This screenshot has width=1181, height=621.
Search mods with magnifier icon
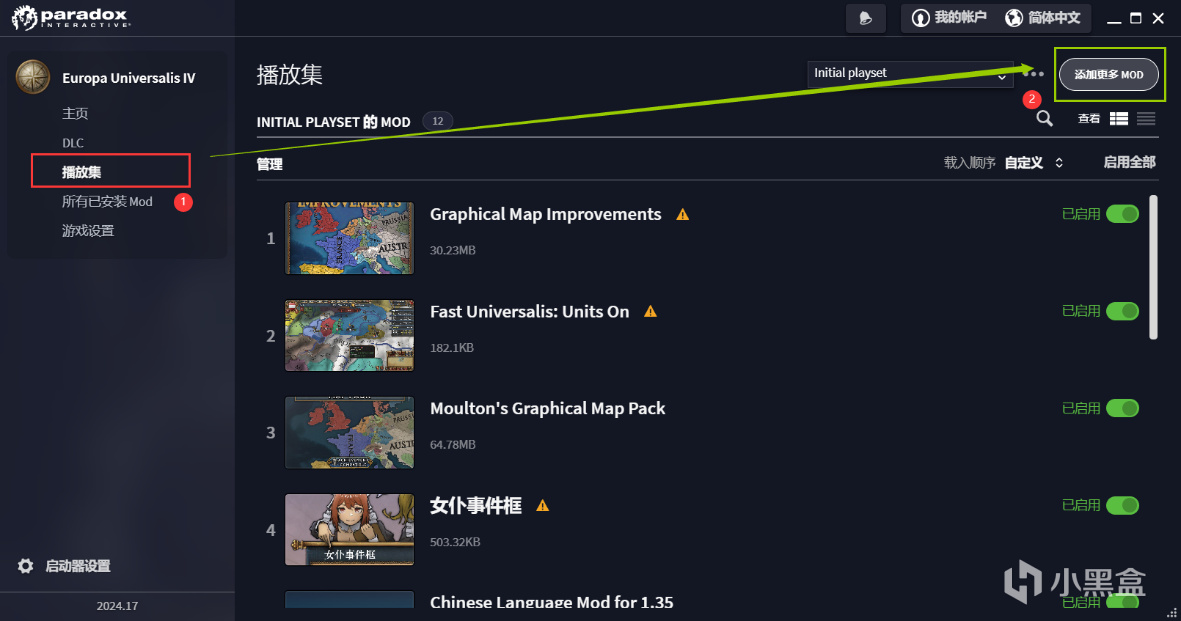tap(1044, 118)
